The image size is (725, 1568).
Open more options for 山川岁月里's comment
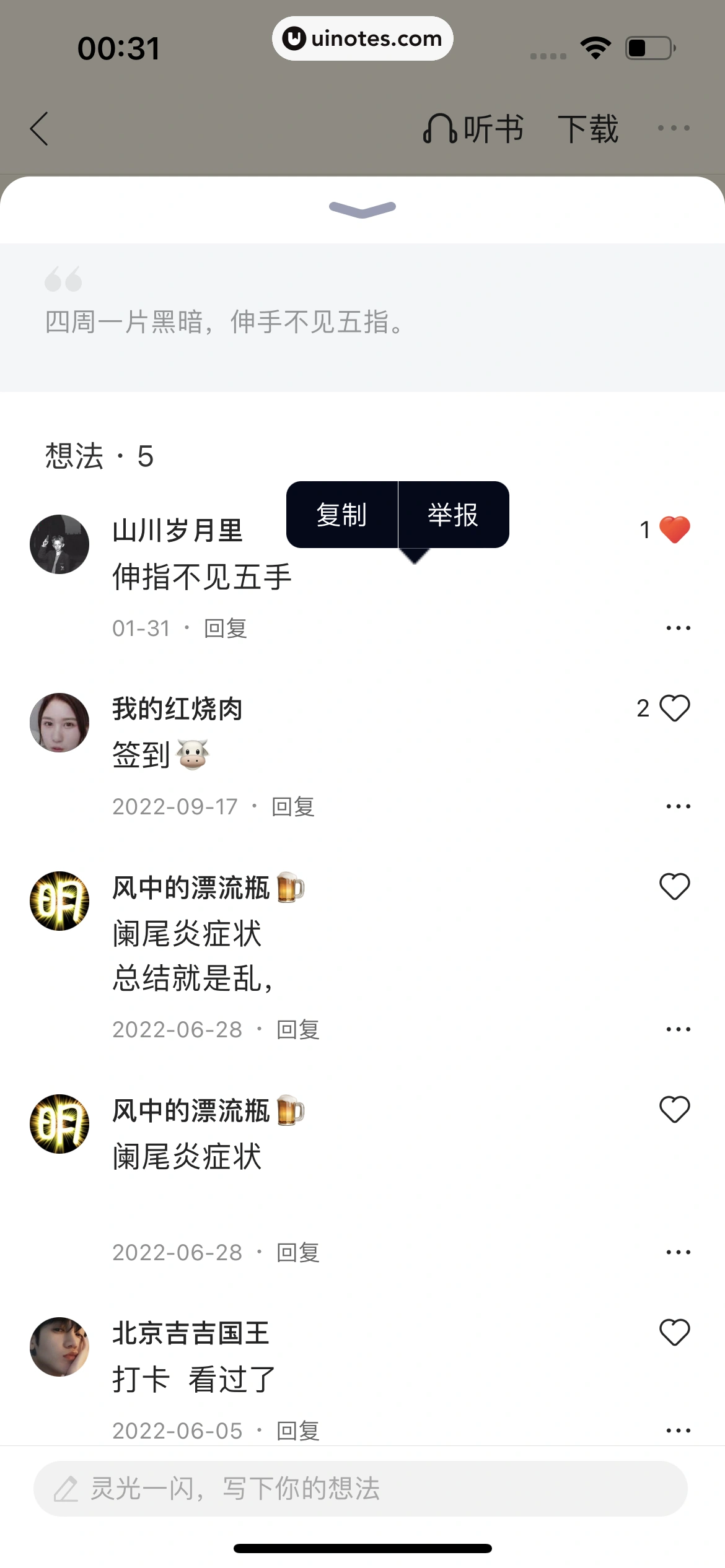click(678, 629)
